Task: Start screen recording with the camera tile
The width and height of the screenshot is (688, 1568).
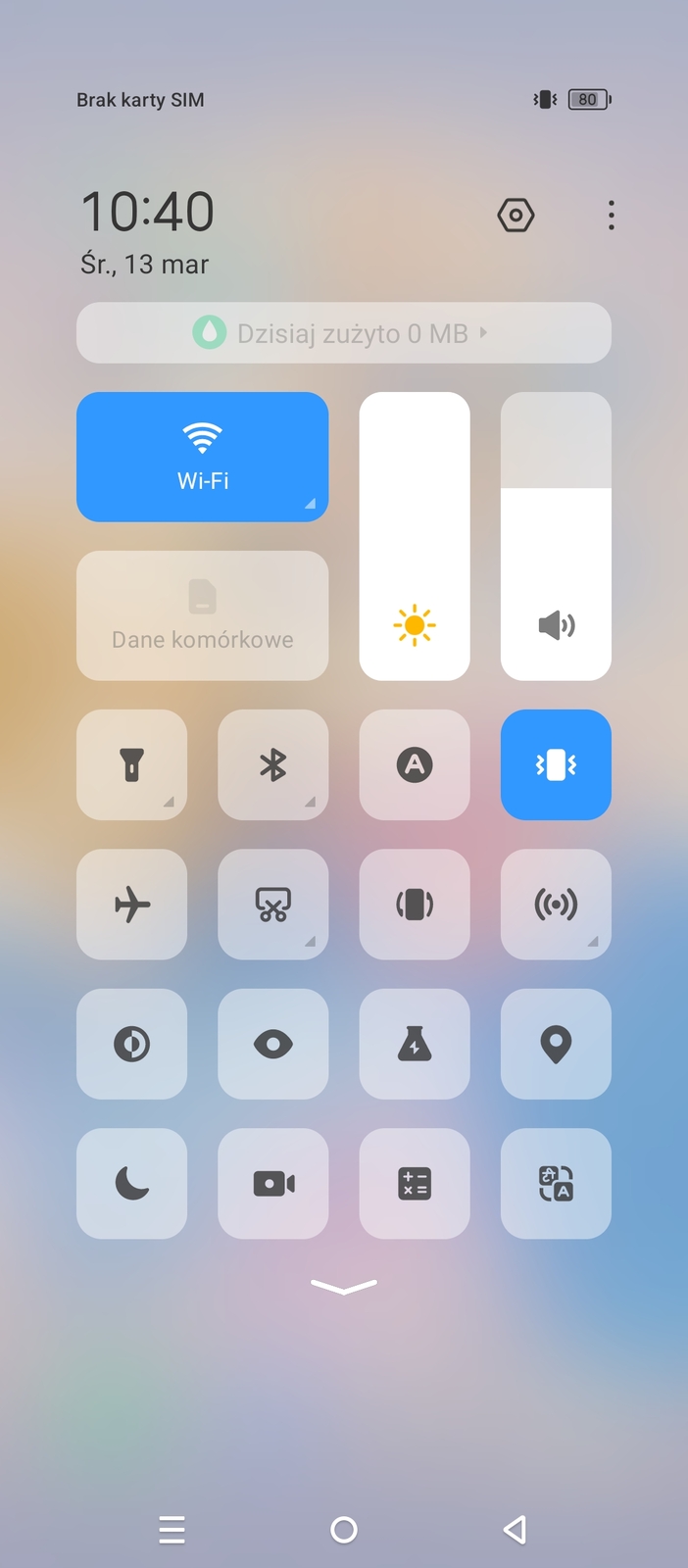Action: click(x=272, y=1184)
